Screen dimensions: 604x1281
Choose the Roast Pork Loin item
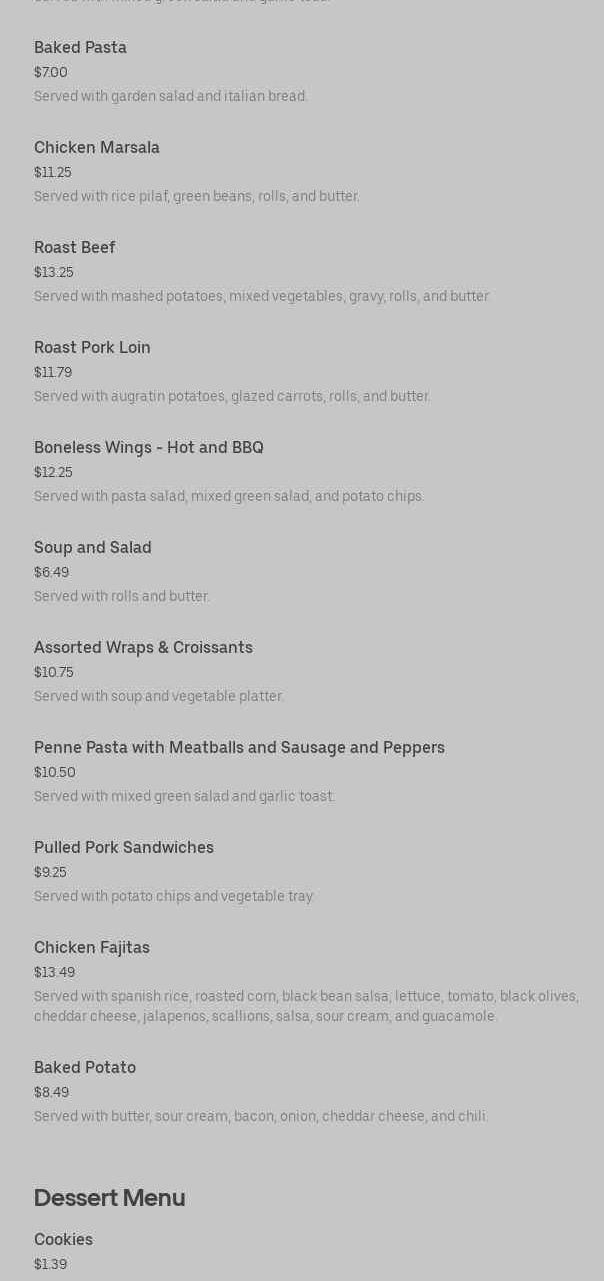point(92,347)
